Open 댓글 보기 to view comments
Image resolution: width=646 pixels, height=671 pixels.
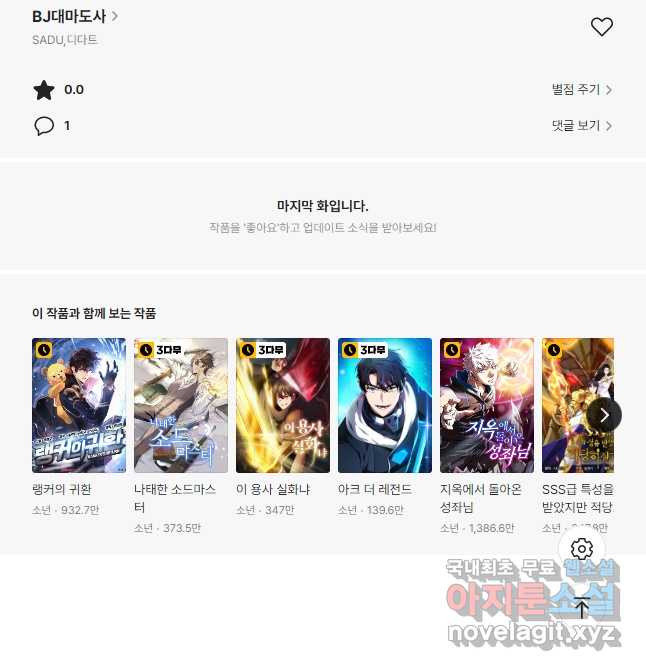tap(581, 126)
